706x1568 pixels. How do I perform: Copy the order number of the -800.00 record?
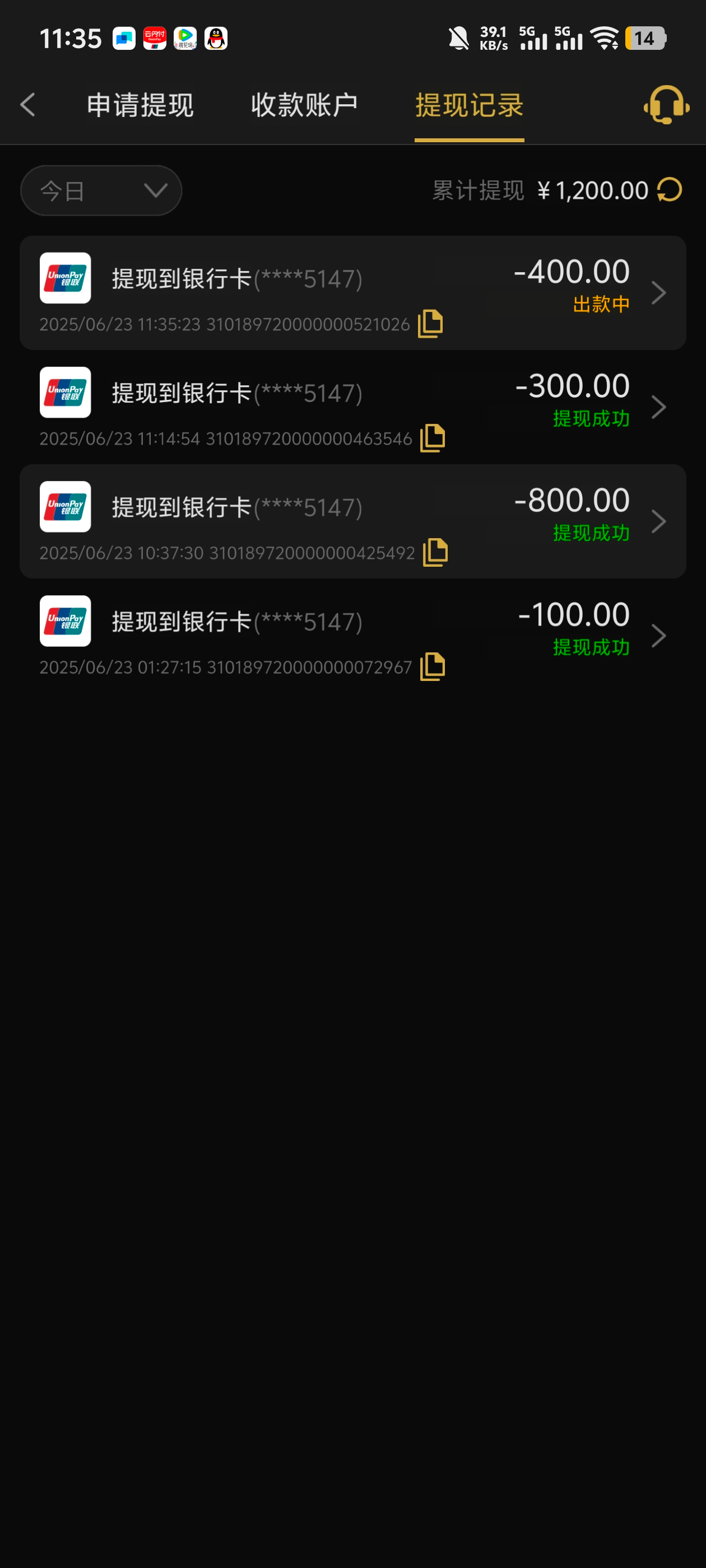coord(435,552)
